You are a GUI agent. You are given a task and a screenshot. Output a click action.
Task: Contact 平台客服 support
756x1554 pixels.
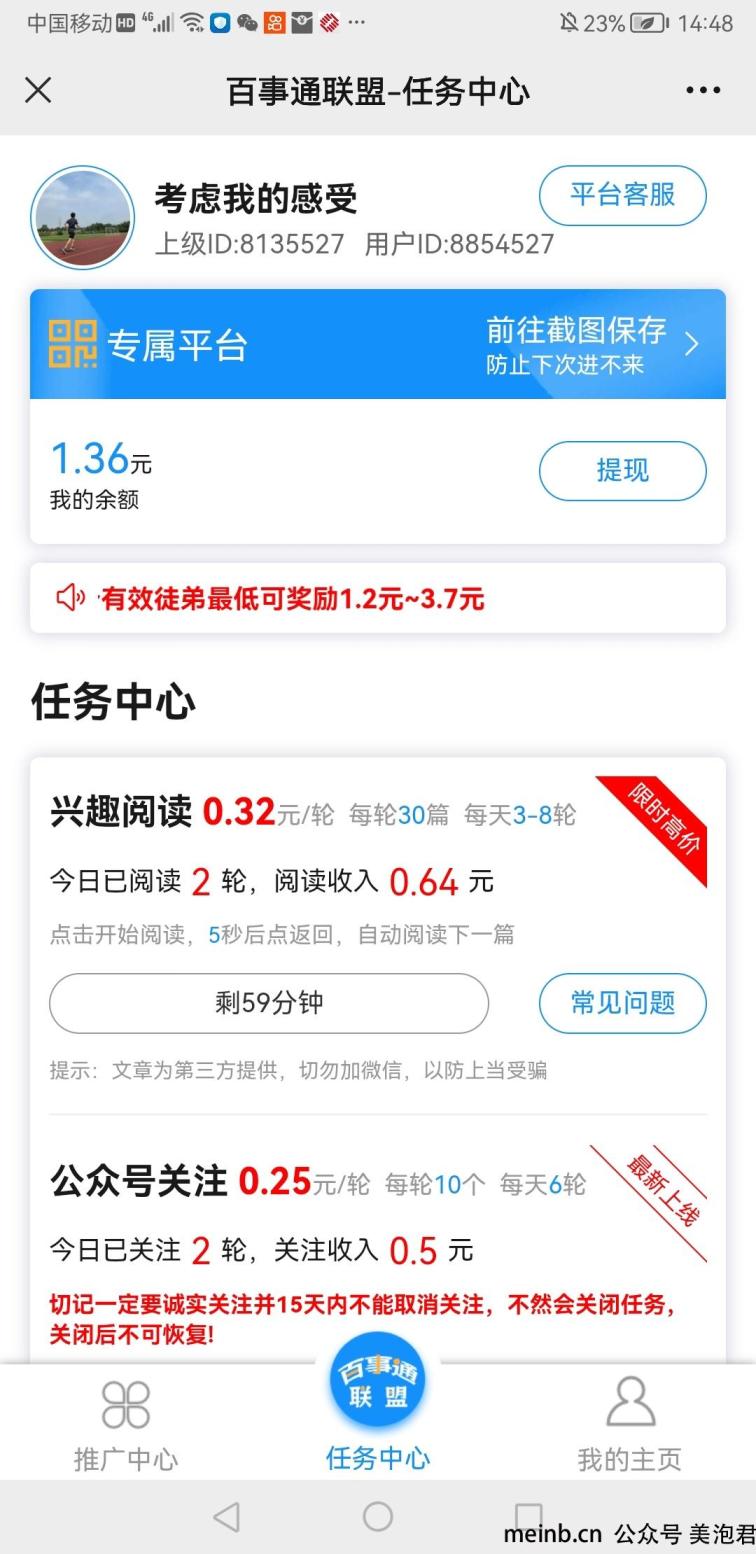pos(622,195)
